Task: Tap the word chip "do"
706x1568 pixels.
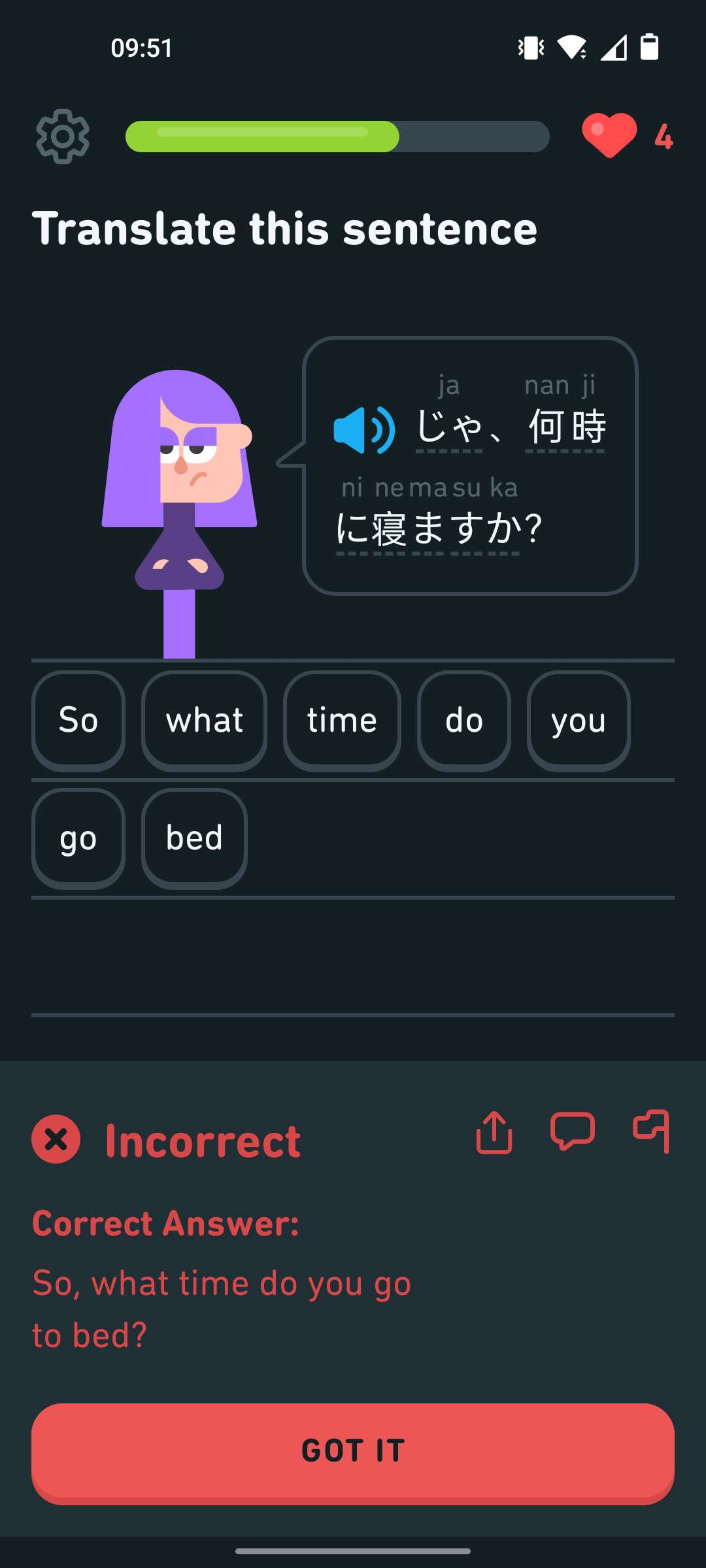Action: (x=464, y=720)
